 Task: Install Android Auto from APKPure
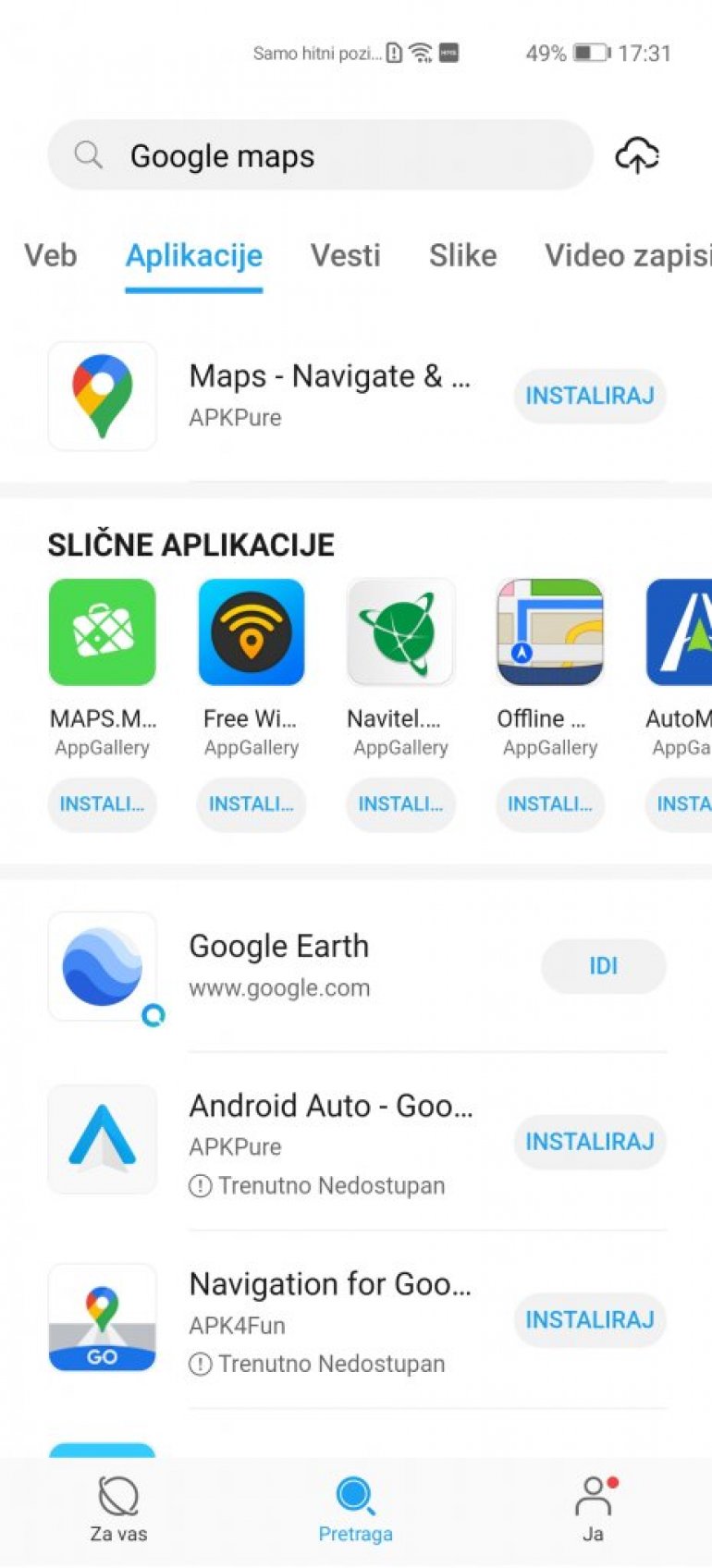click(x=589, y=1142)
